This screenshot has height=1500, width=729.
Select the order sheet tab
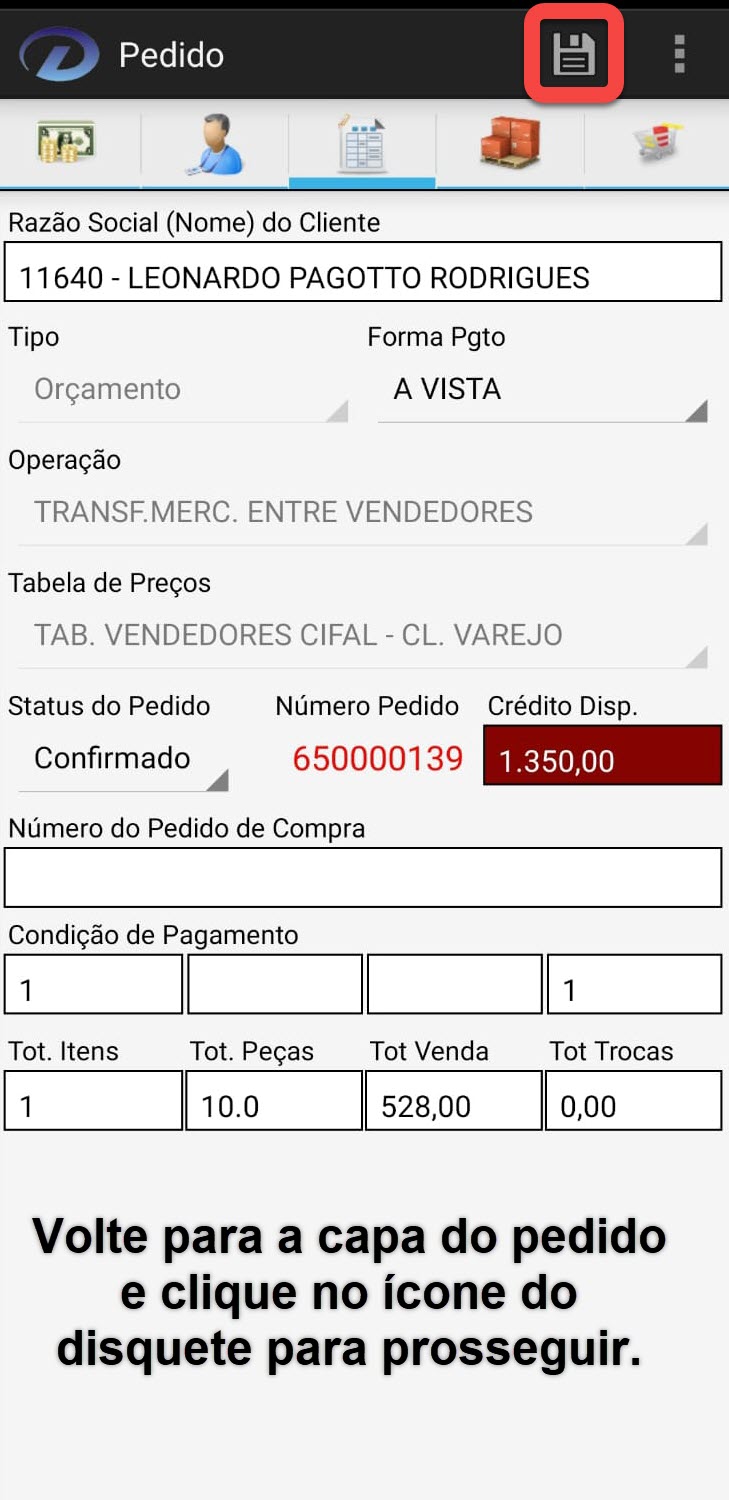tap(361, 145)
